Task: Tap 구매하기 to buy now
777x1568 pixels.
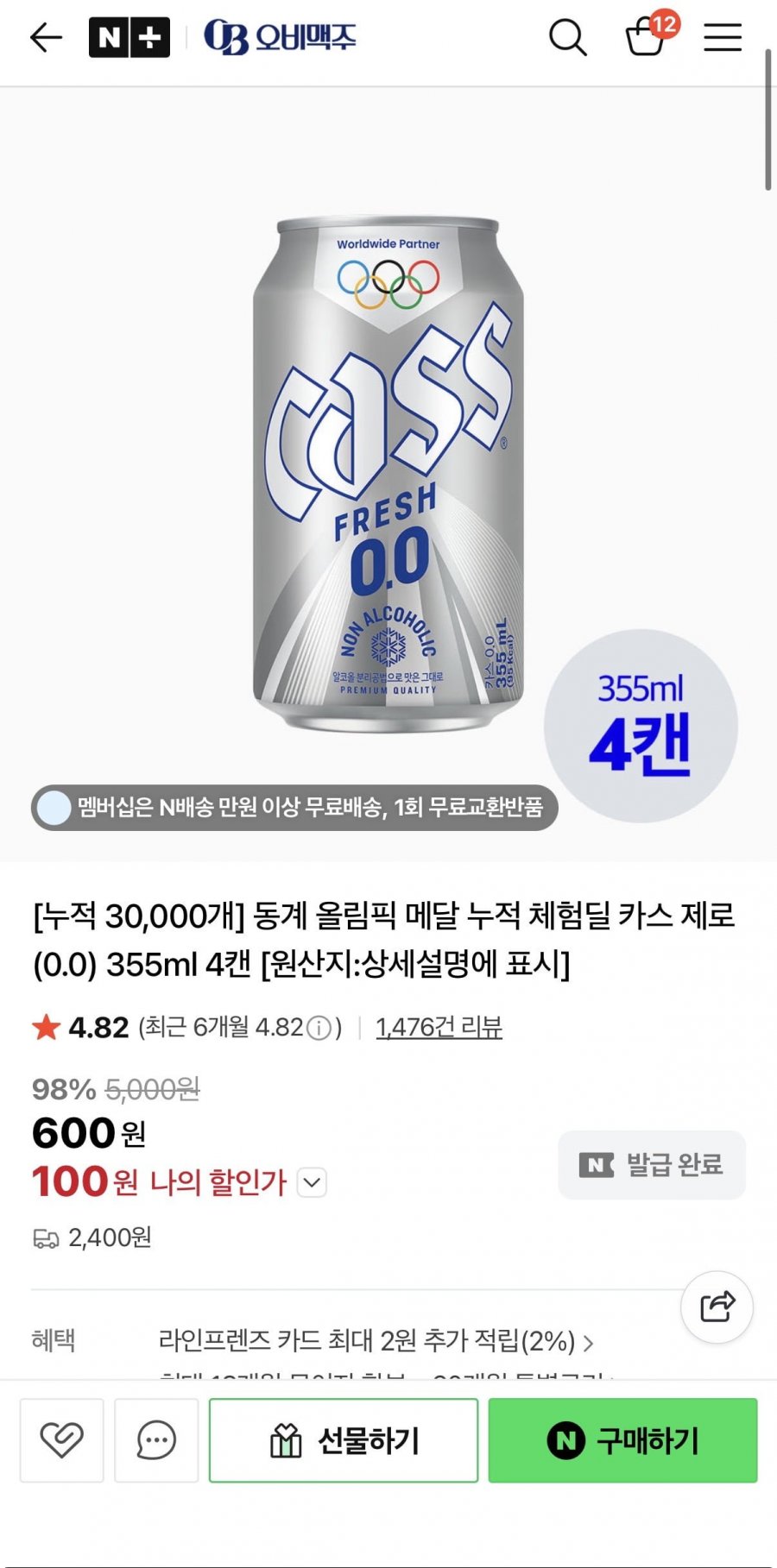Action: [x=622, y=1440]
